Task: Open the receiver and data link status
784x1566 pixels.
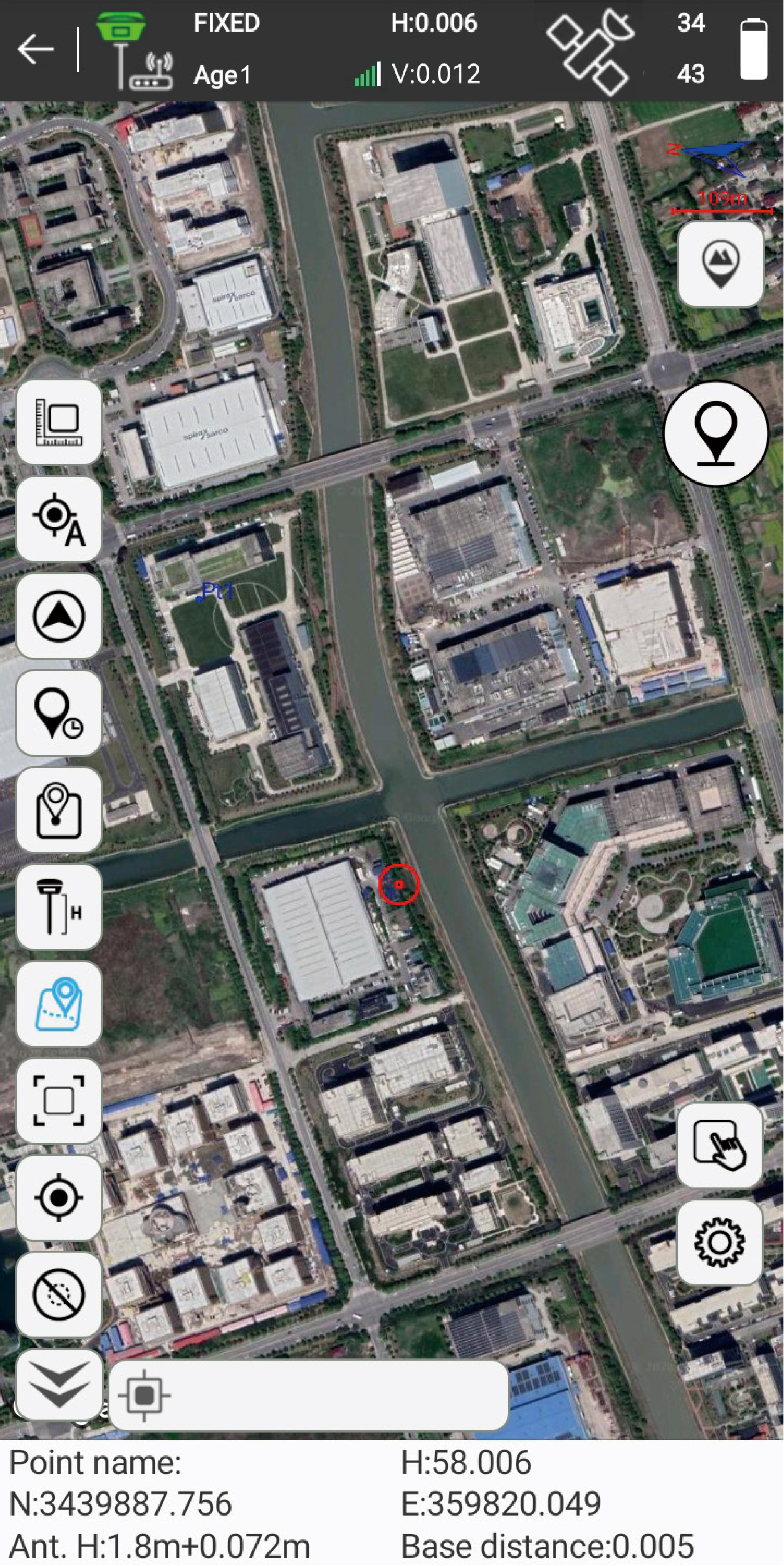Action: 135,51
